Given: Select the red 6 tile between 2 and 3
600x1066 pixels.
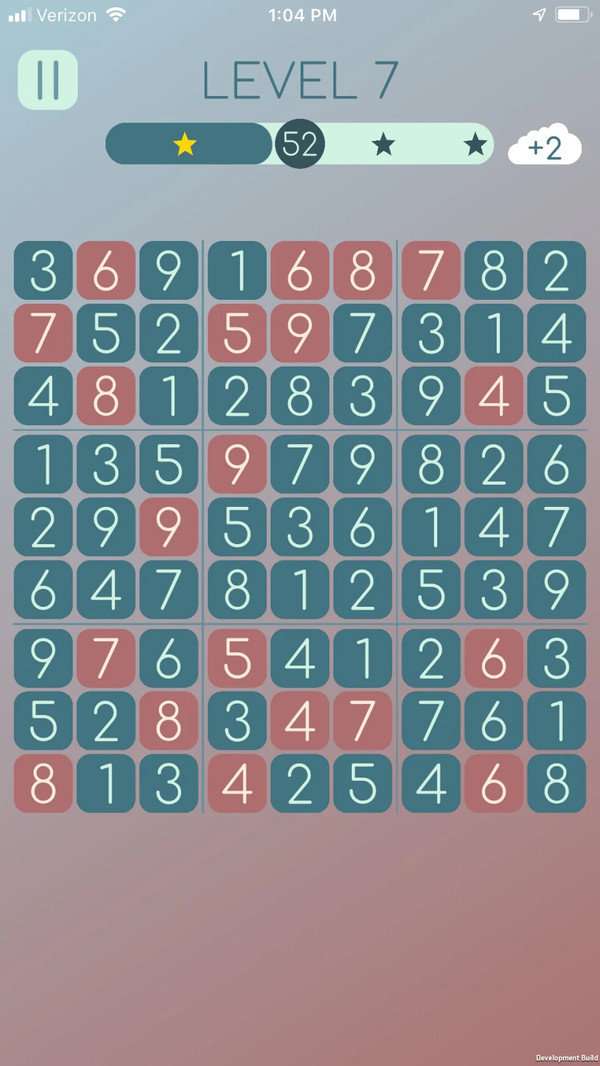Looking at the screenshot, I should [x=493, y=657].
